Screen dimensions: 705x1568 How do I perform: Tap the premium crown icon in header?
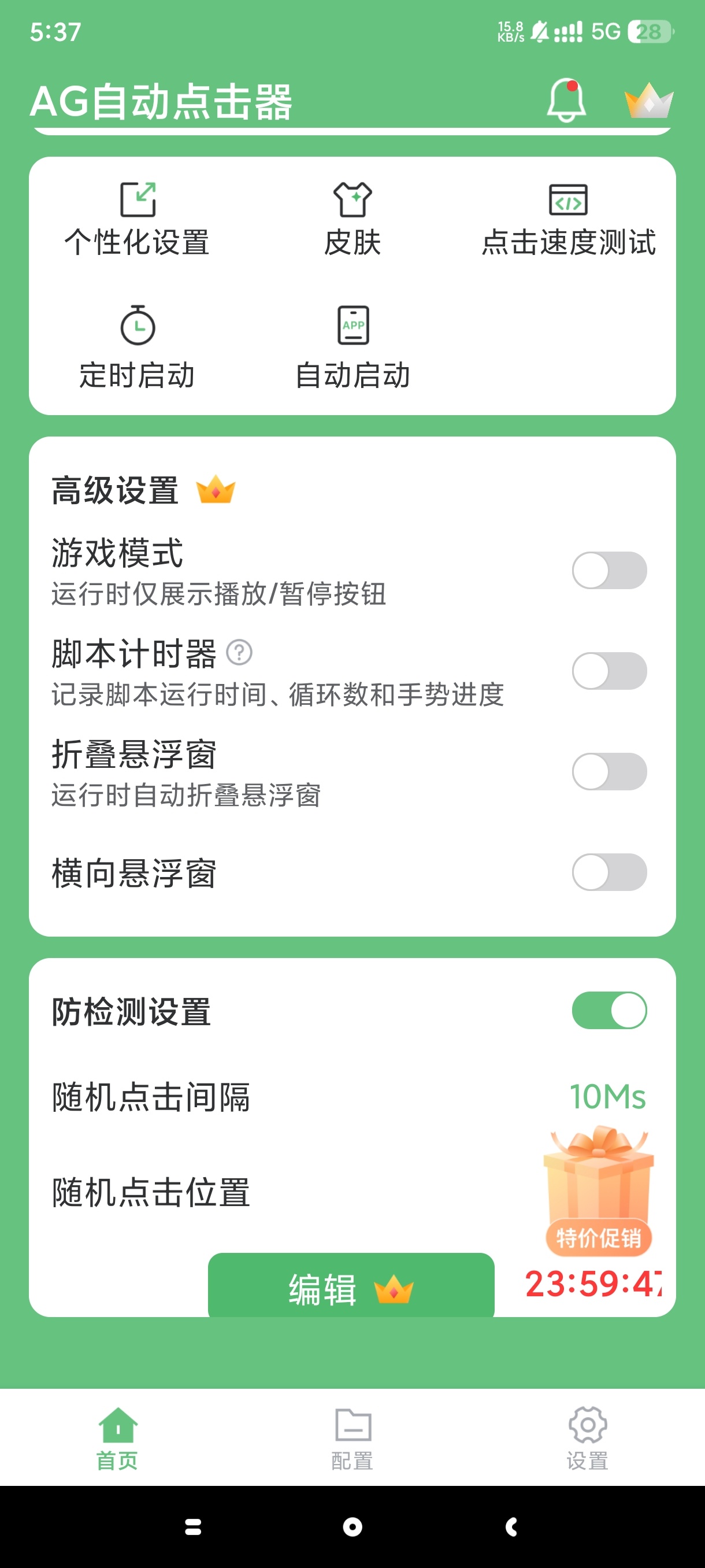pos(648,101)
